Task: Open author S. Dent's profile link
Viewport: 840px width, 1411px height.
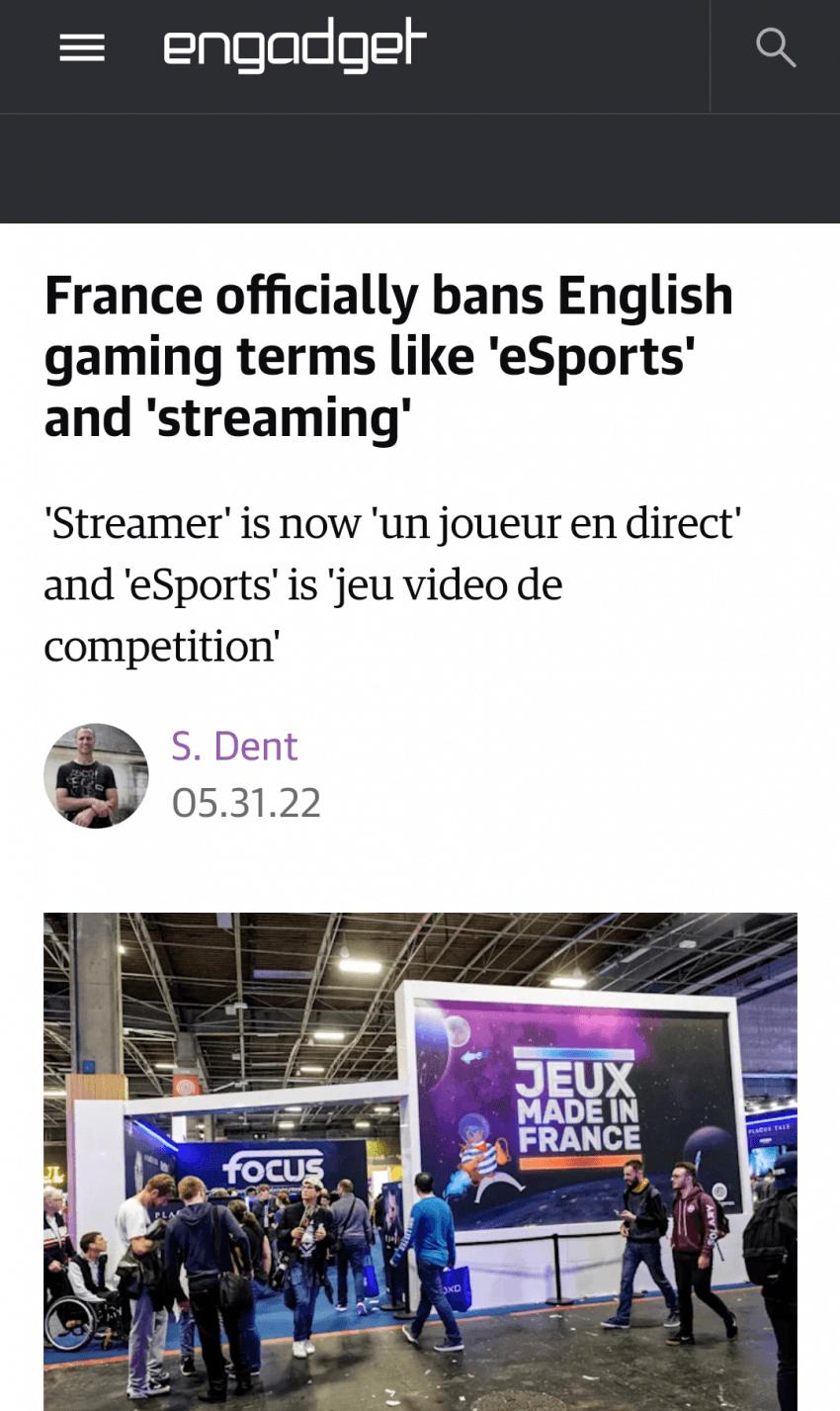Action: 234,747
